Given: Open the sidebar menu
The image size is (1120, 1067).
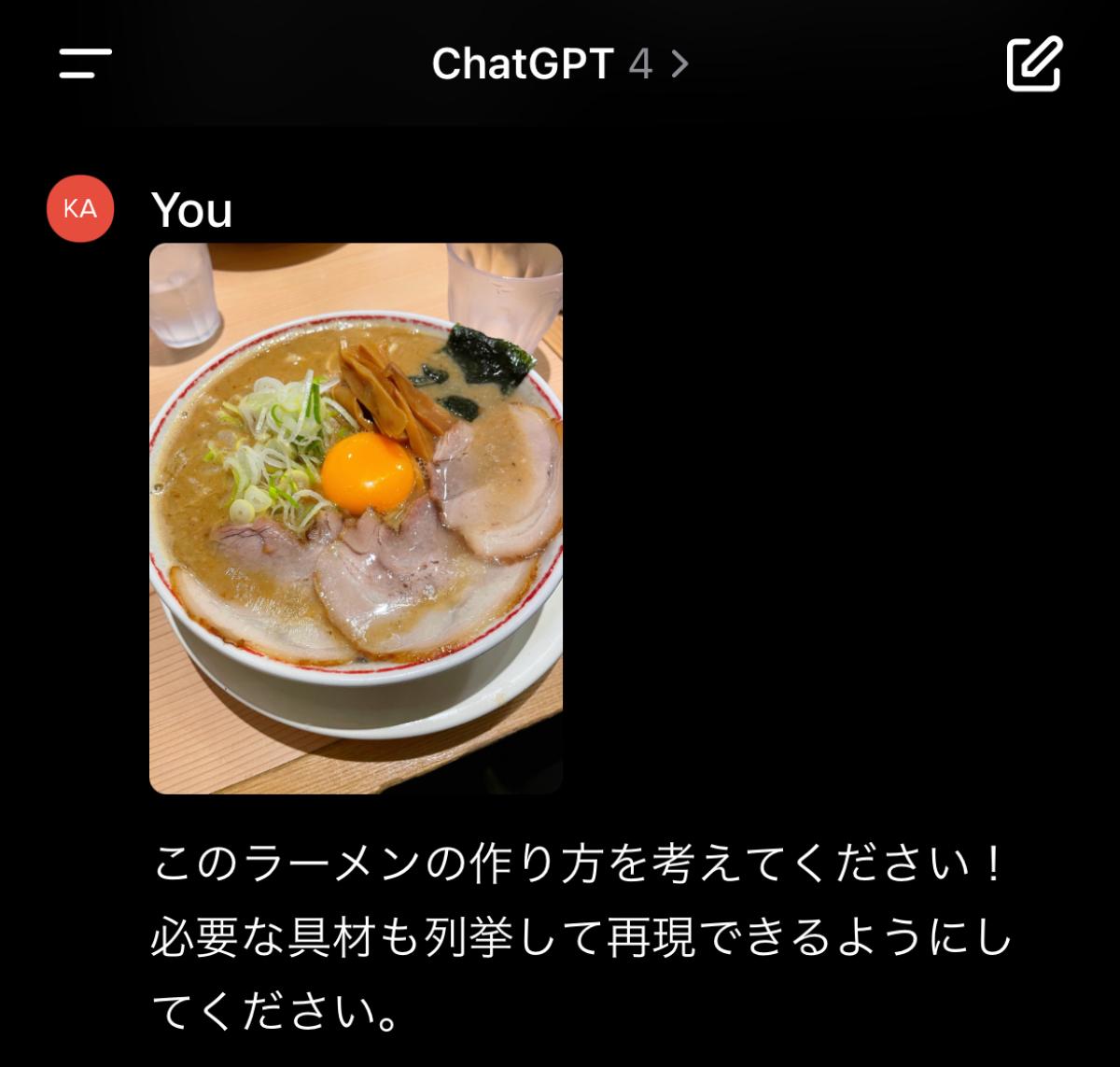Looking at the screenshot, I should [x=85, y=63].
